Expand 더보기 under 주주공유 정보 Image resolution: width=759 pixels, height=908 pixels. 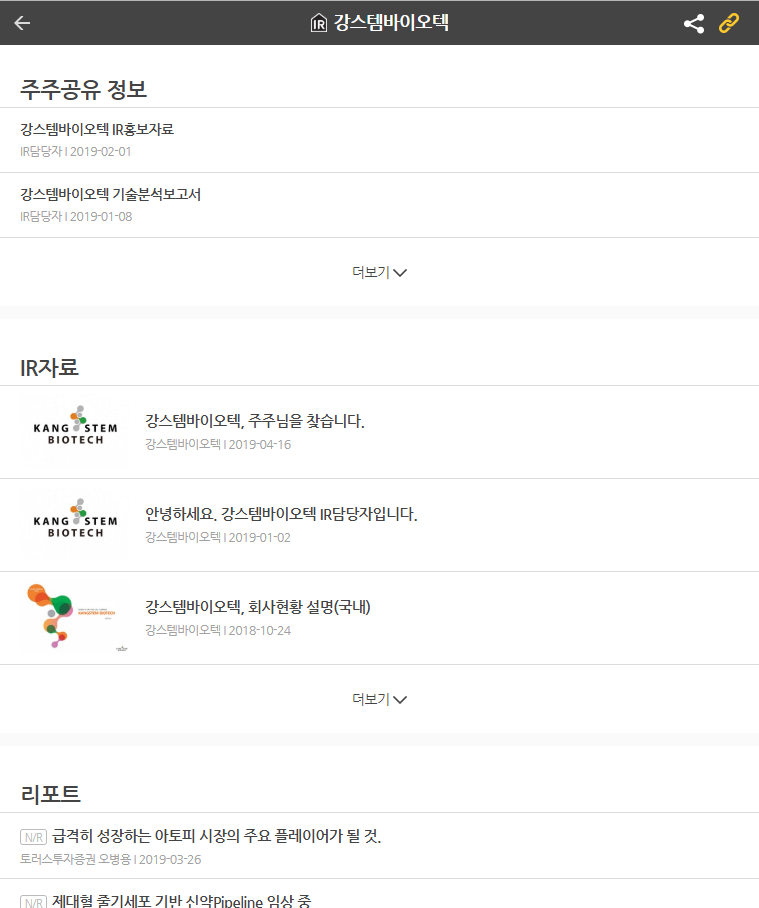379,272
